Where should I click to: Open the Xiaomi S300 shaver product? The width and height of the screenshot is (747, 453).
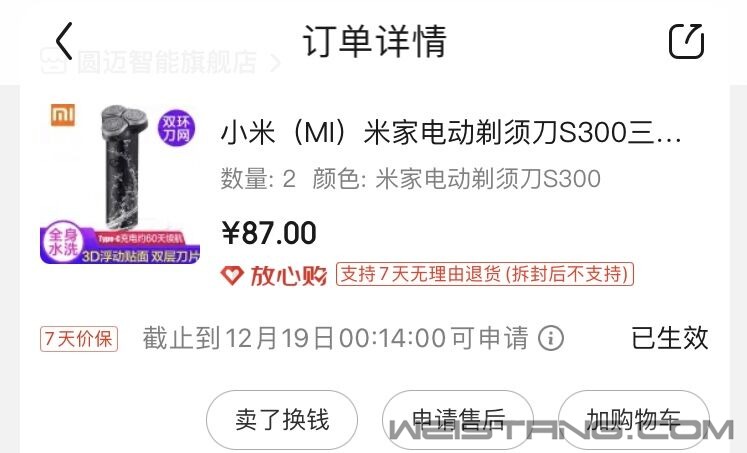tap(450, 132)
